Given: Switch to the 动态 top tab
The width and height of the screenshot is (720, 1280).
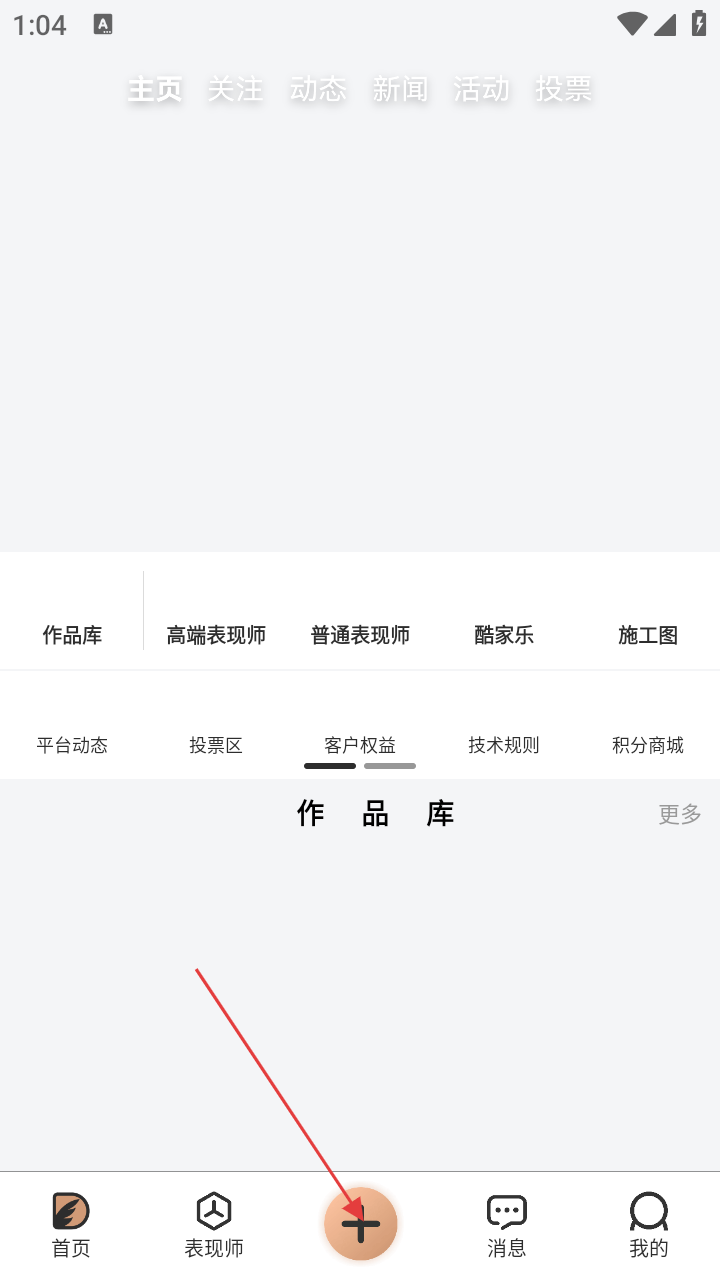Looking at the screenshot, I should (x=318, y=89).
